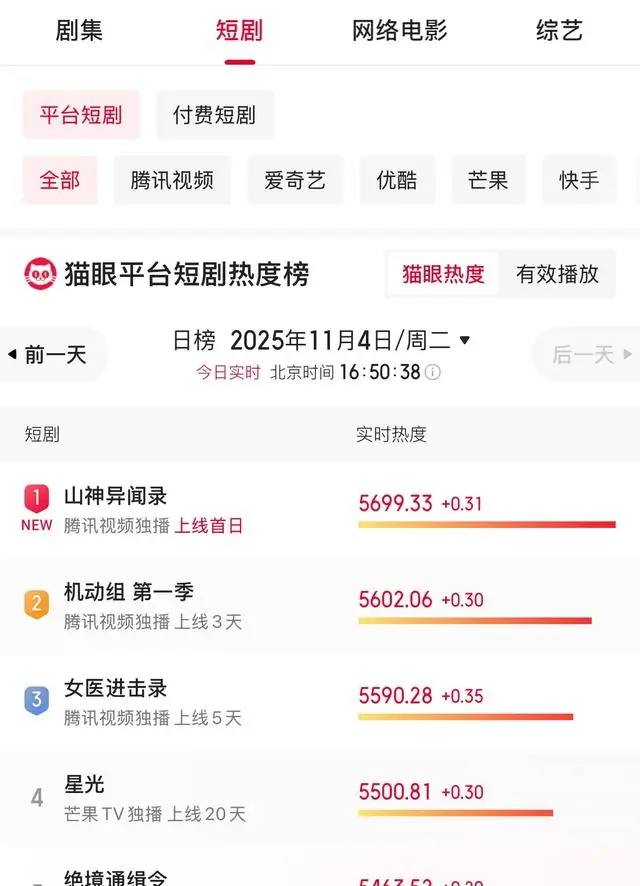Open 女医进击录 details

(x=115, y=688)
